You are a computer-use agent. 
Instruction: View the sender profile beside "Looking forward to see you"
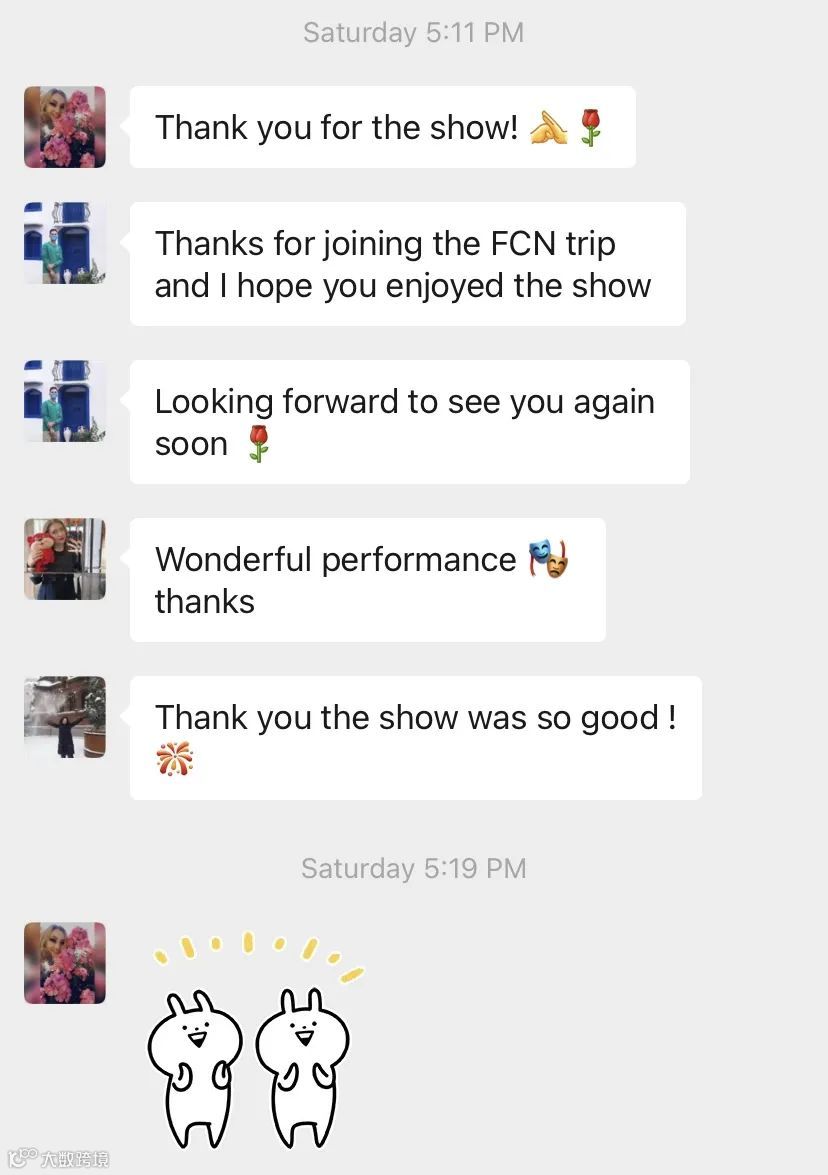(65, 401)
